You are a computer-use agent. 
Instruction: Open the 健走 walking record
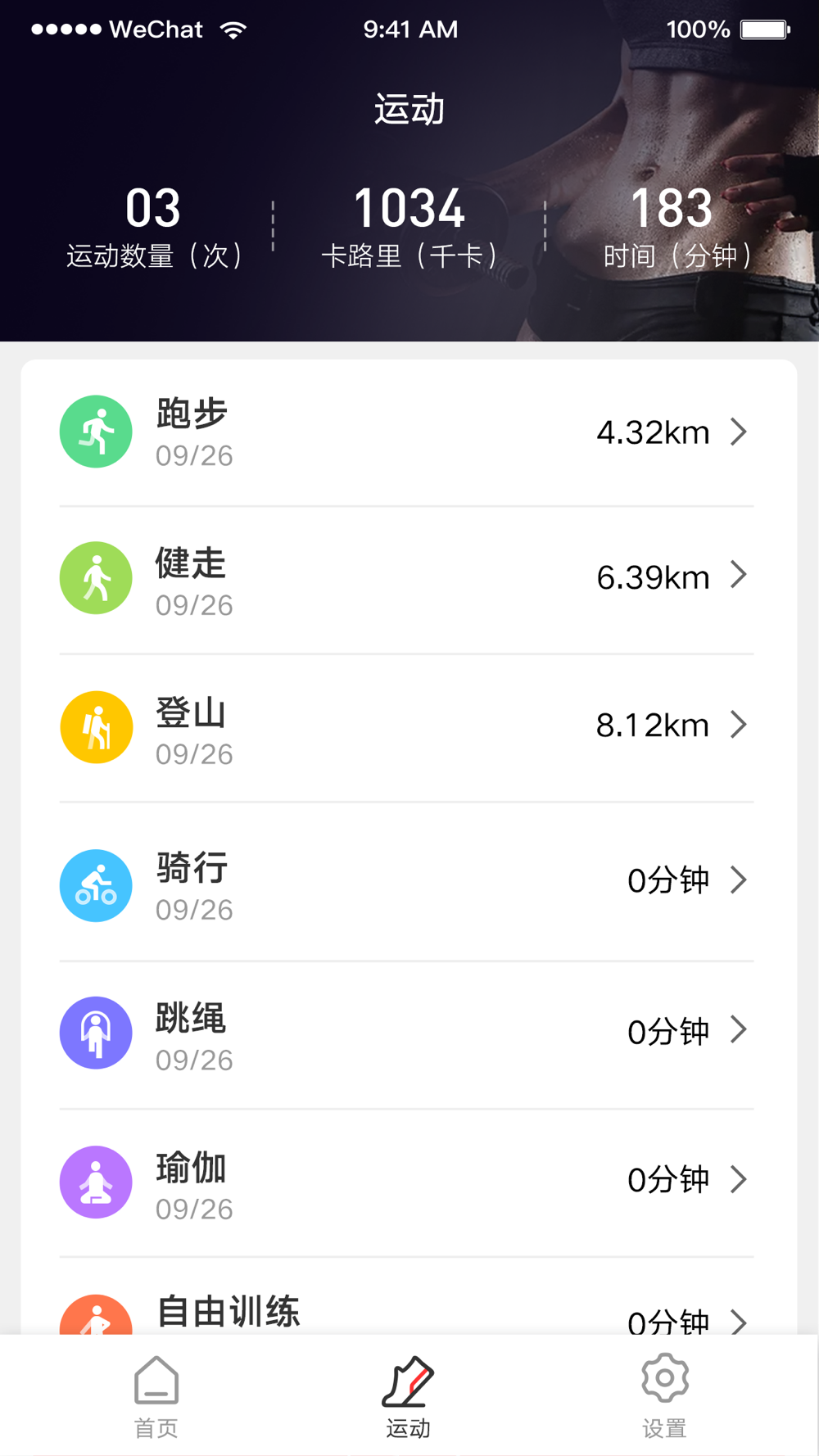click(x=407, y=580)
